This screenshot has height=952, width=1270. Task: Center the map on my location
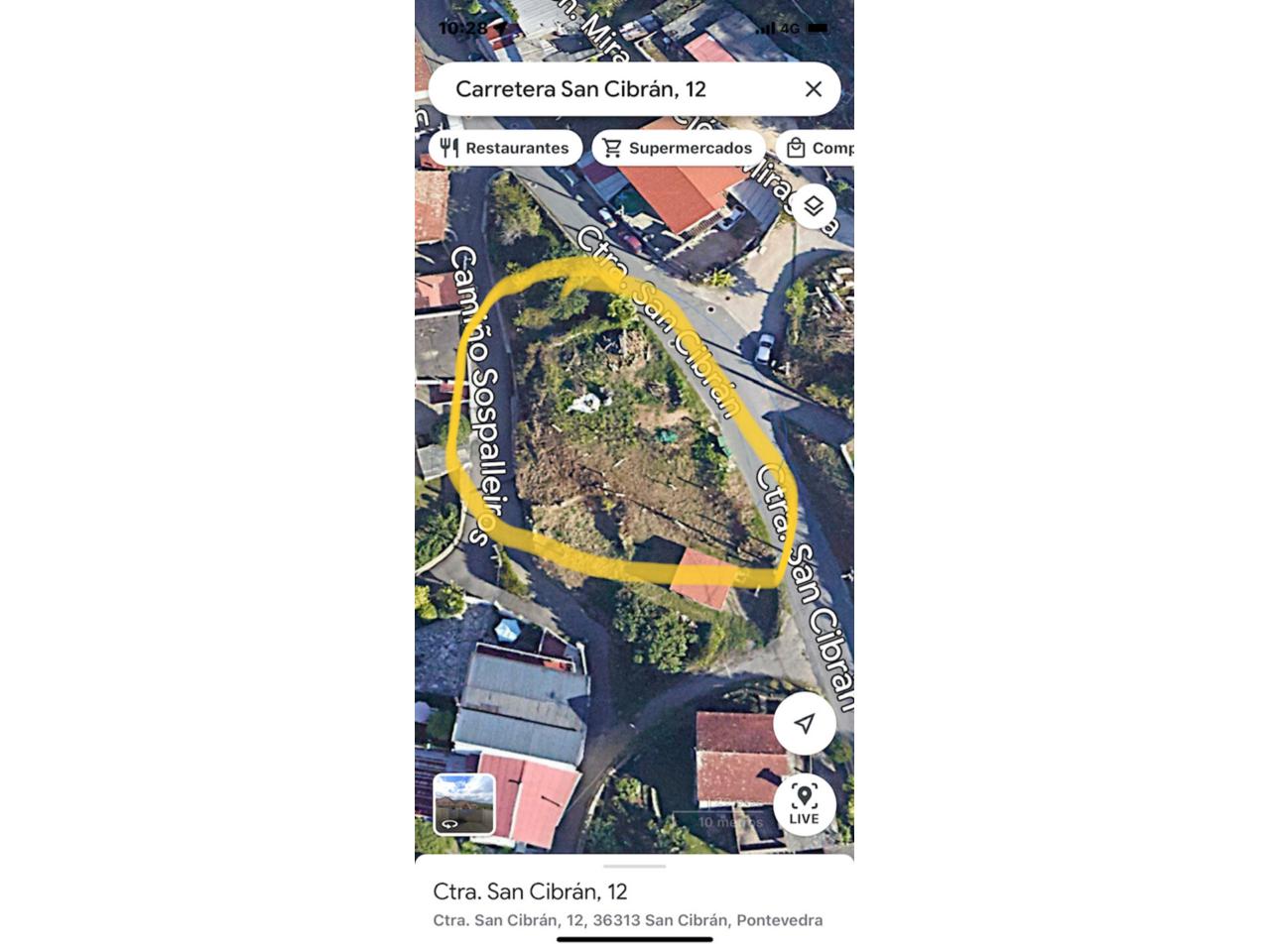pos(805,723)
